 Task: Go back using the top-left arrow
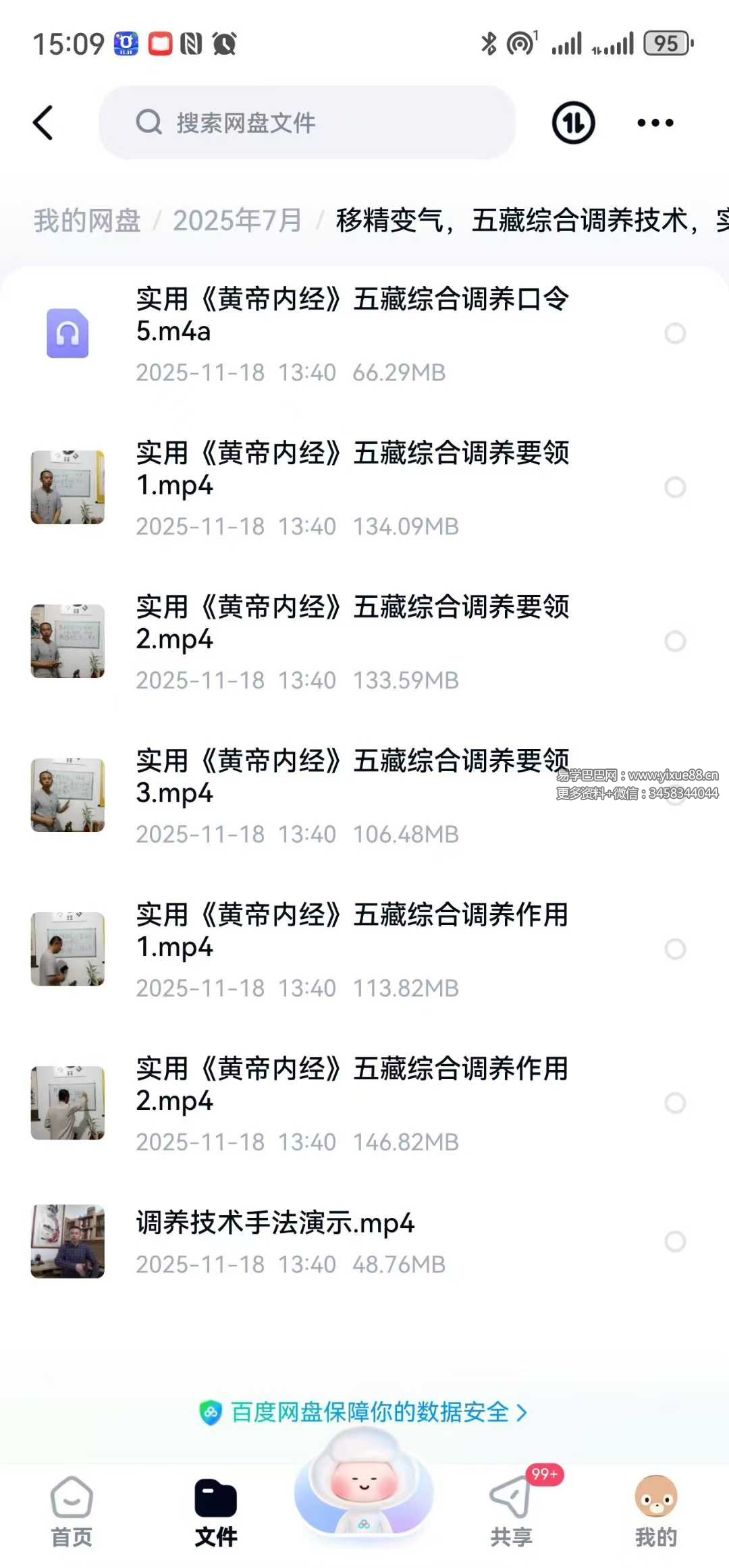pos(43,123)
